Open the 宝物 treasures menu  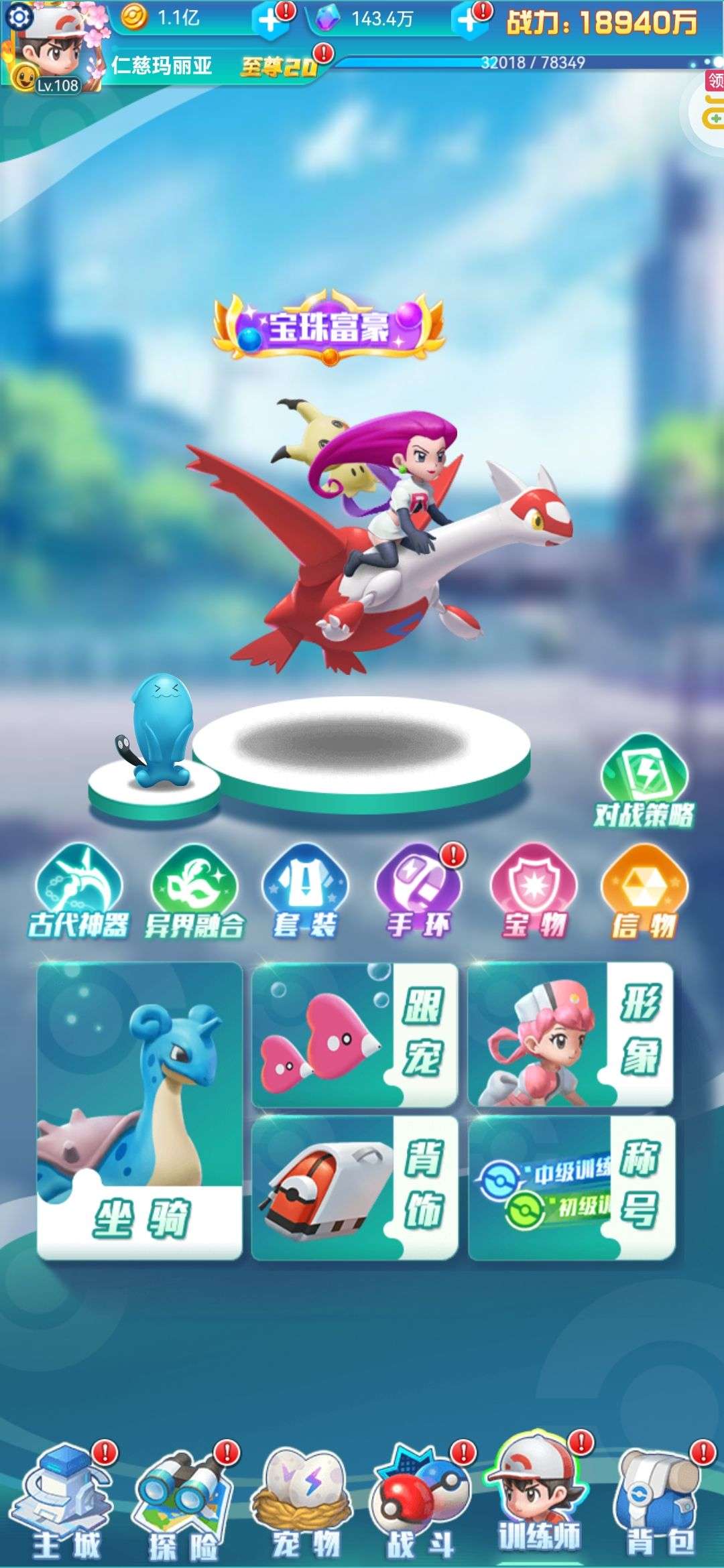(x=534, y=892)
